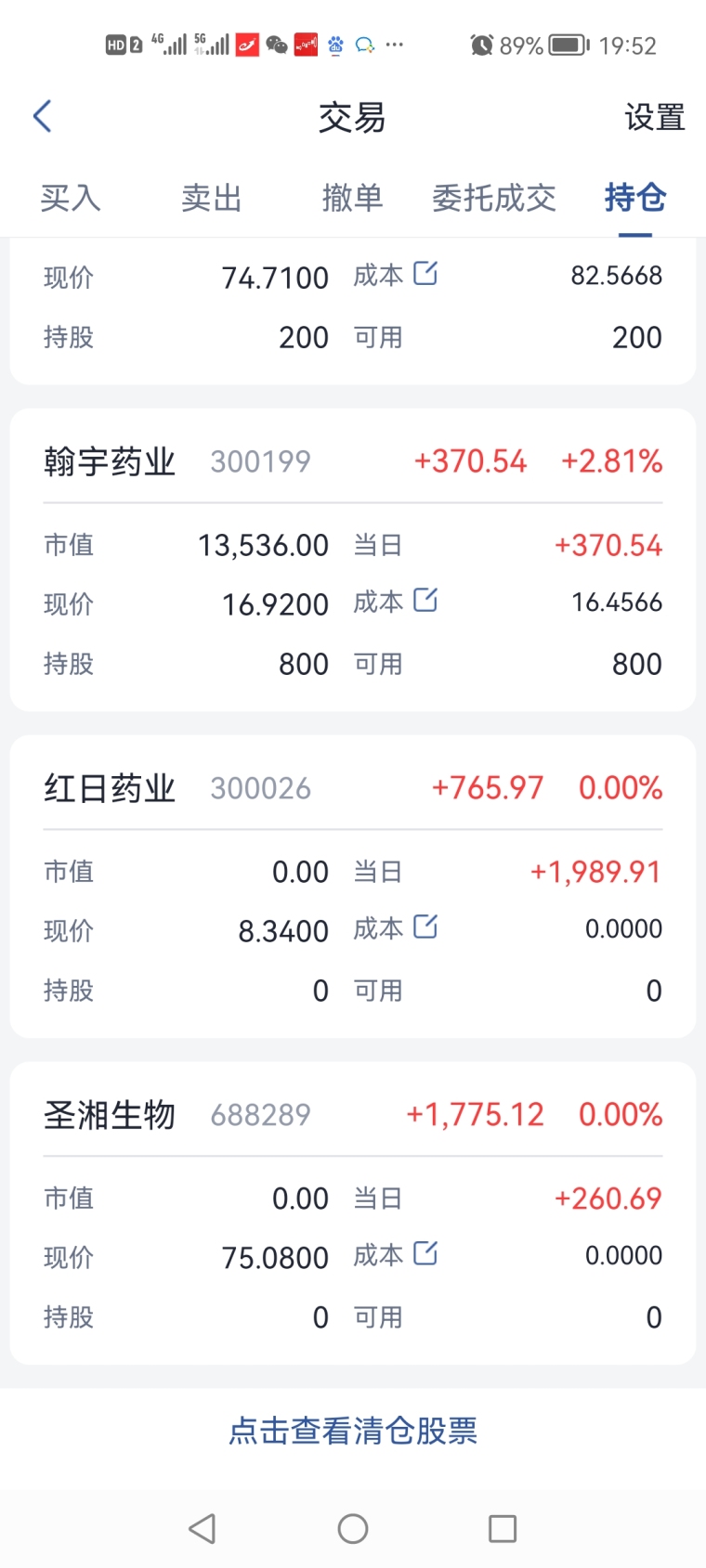Tap the system home button
The width and height of the screenshot is (706, 1568).
point(353,1528)
